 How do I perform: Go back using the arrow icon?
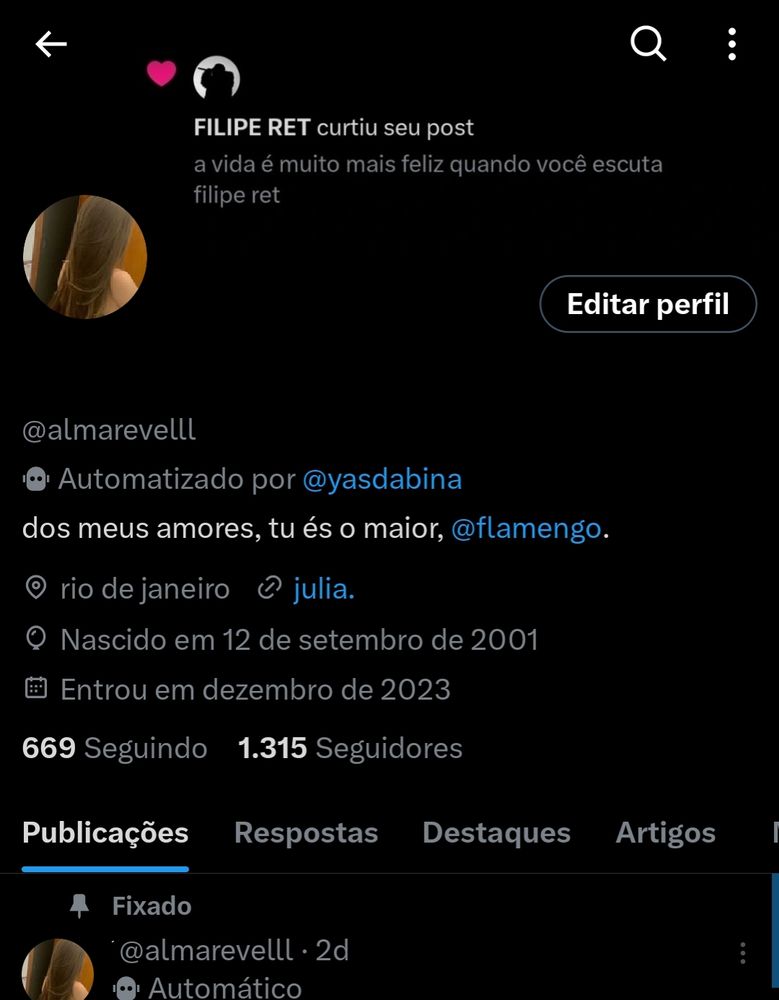pos(51,44)
